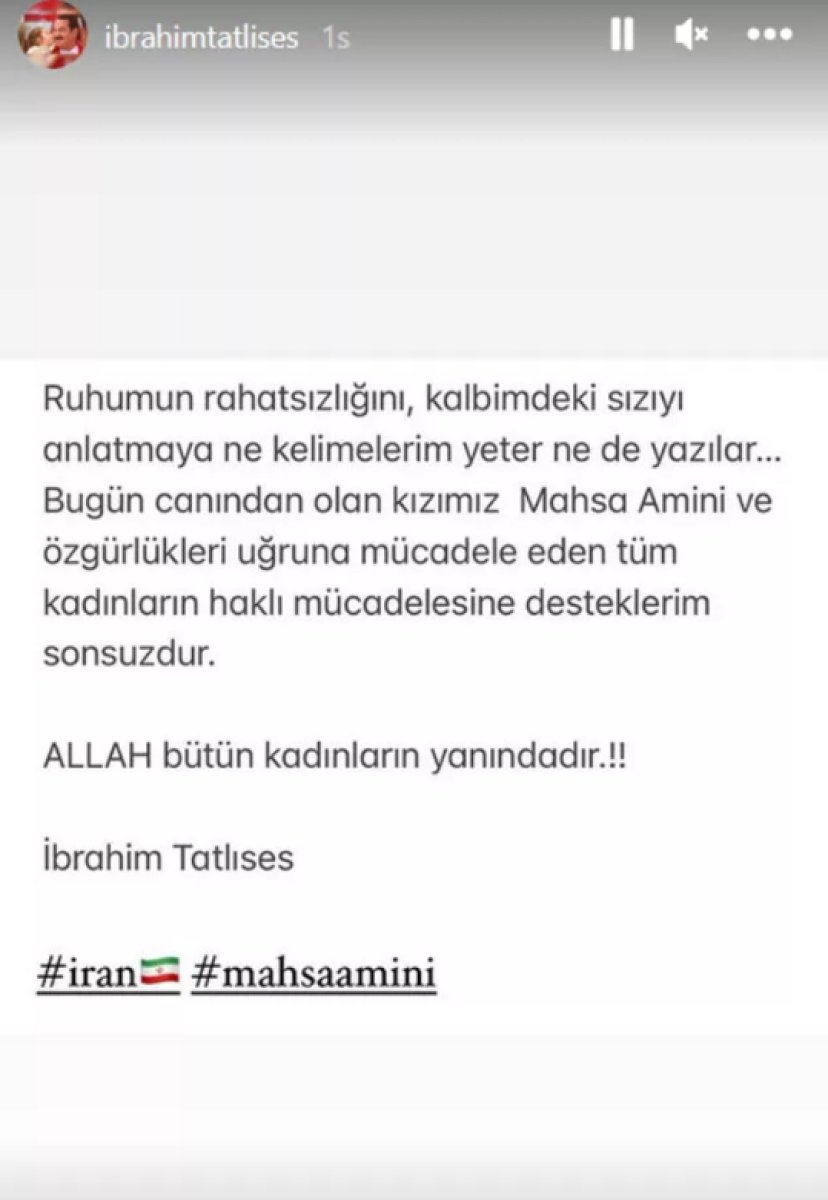This screenshot has height=1200, width=828.
Task: Open the ibrahimtatlises username link
Action: (x=201, y=38)
